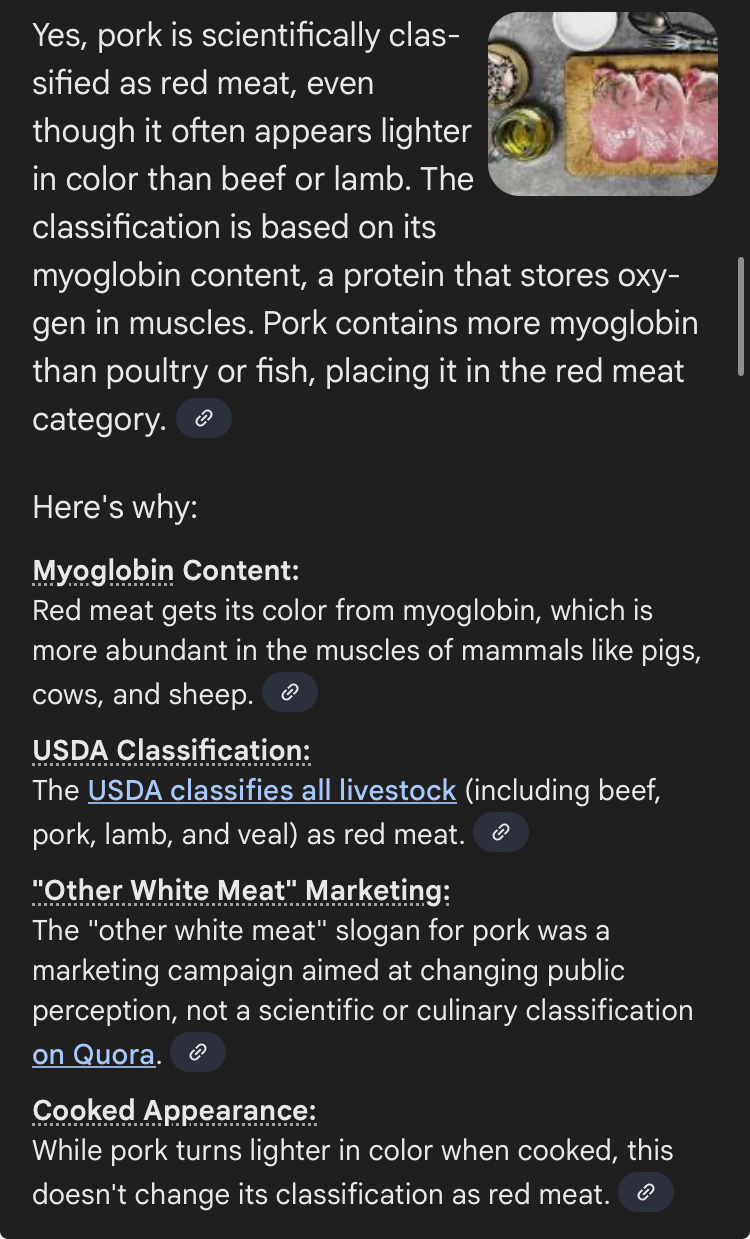The height and width of the screenshot is (1239, 750).
Task: Follow the "USDA classifies all livestock" link
Action: (x=272, y=790)
